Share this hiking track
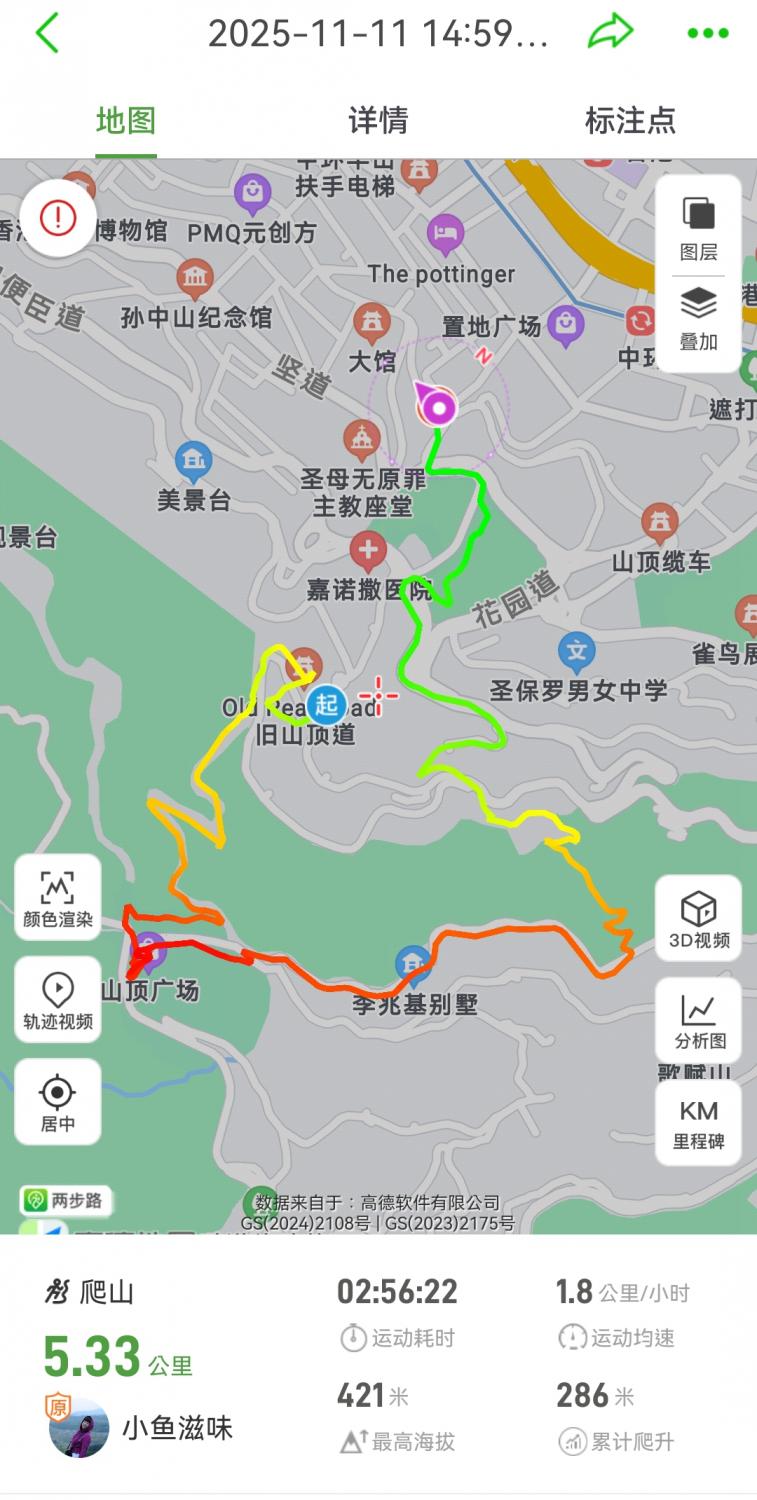The width and height of the screenshot is (757, 1500). pos(610,33)
